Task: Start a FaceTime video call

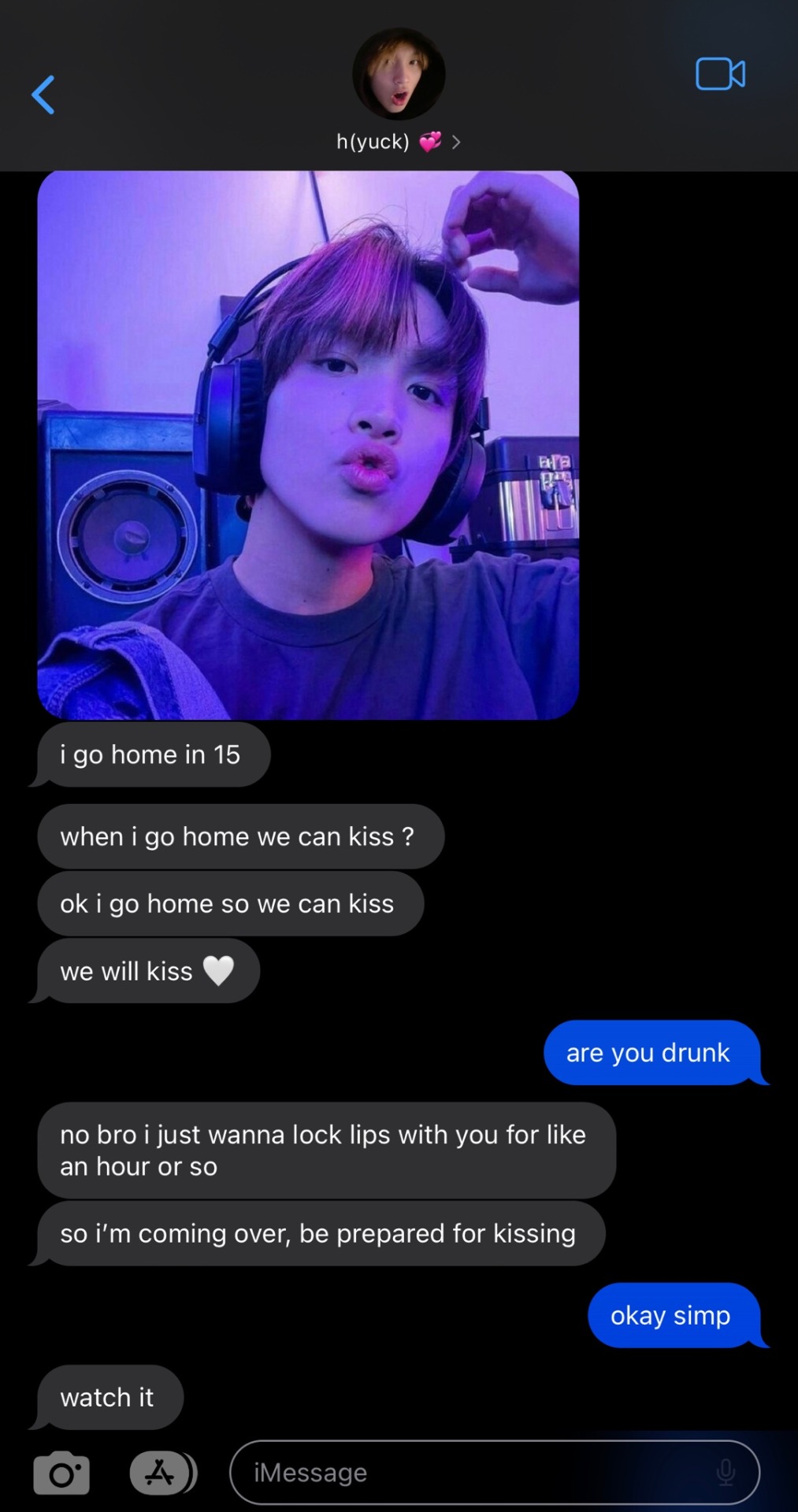Action: 720,75
